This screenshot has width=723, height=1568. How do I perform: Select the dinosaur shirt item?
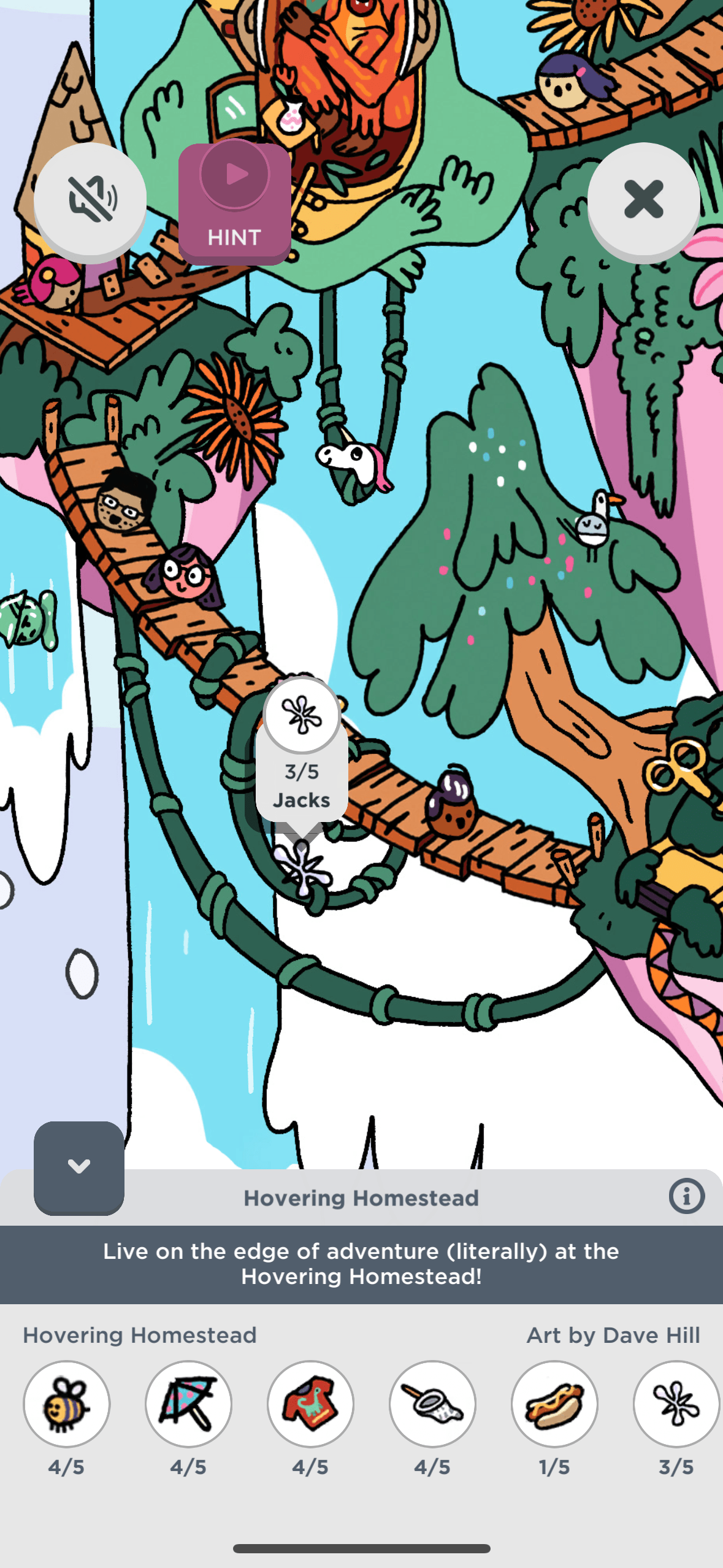(x=310, y=1404)
